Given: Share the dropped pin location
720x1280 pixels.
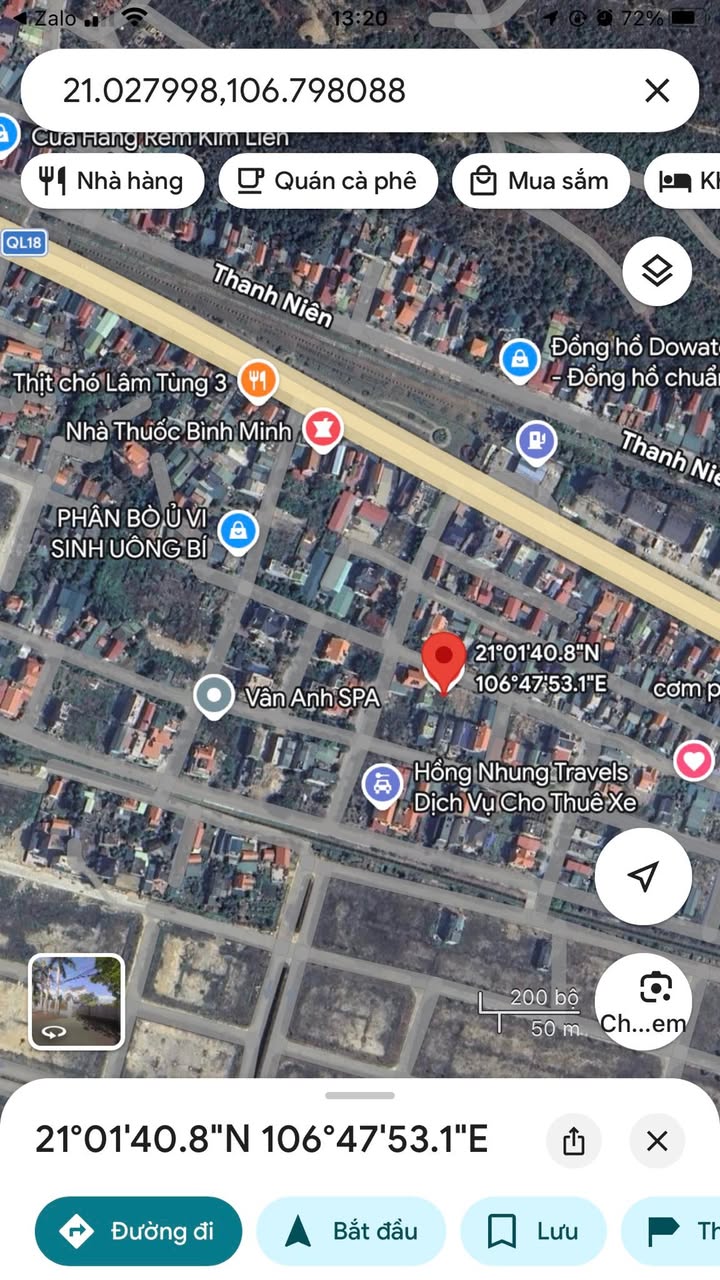Looking at the screenshot, I should coord(574,1141).
